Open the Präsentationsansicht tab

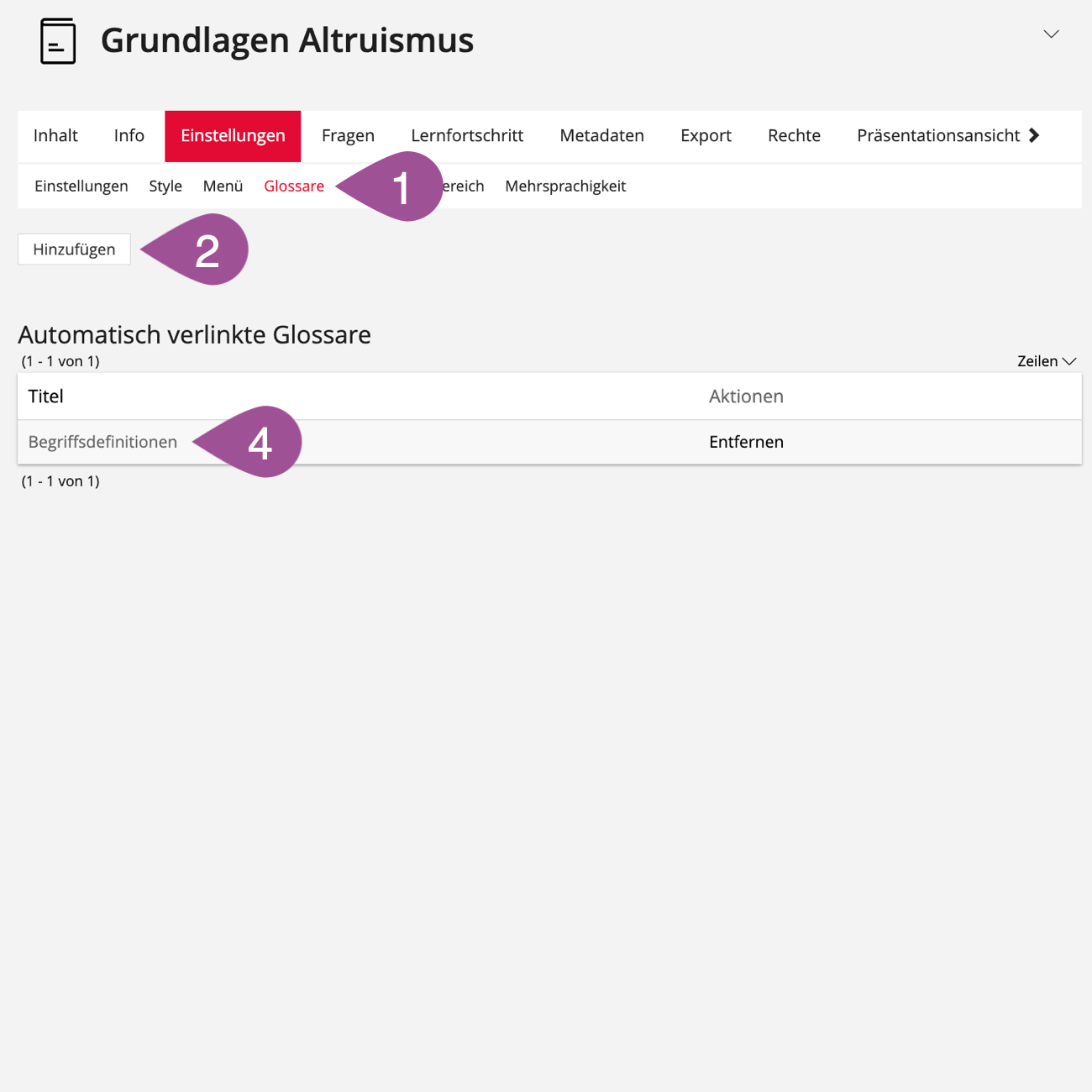(x=938, y=136)
